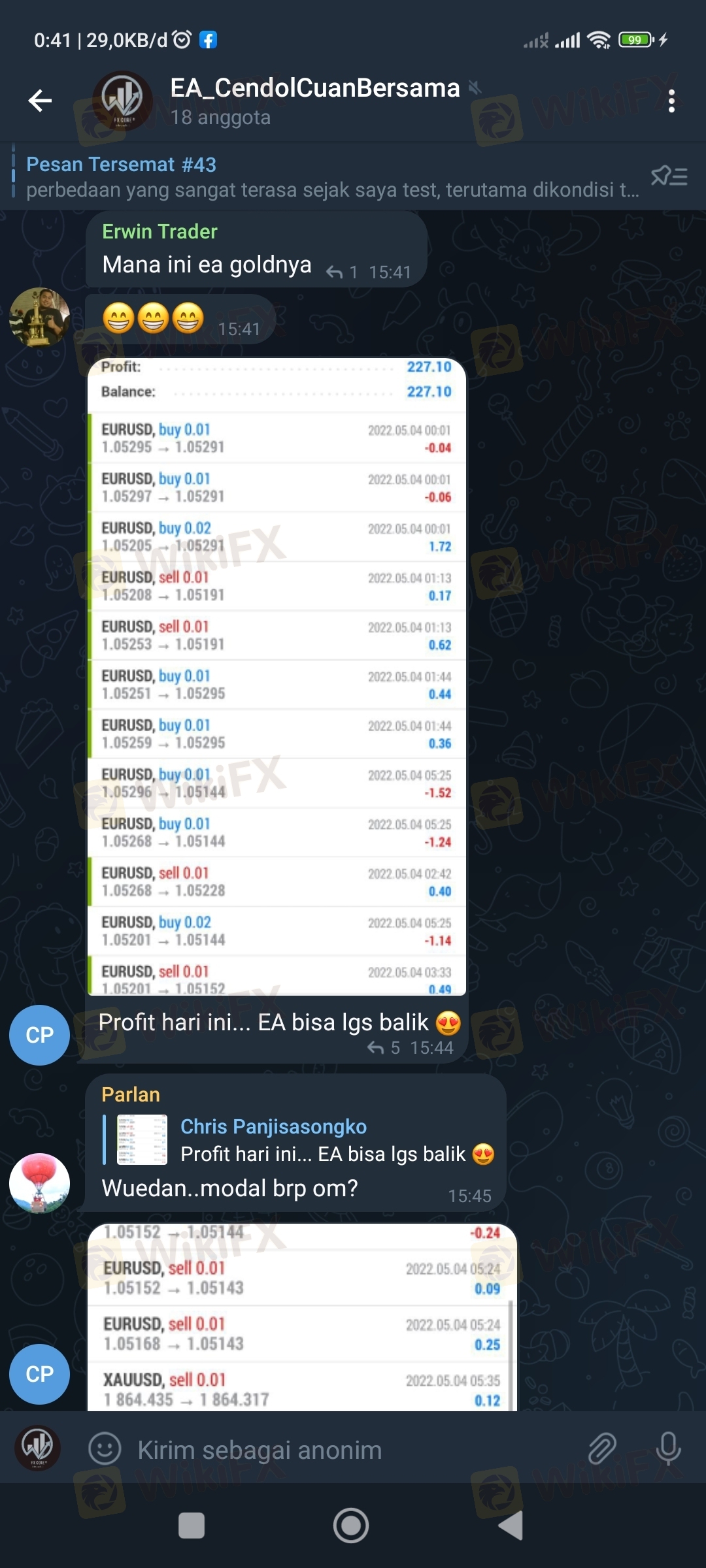
Task: Show the pinned messages list
Action: coord(669,176)
